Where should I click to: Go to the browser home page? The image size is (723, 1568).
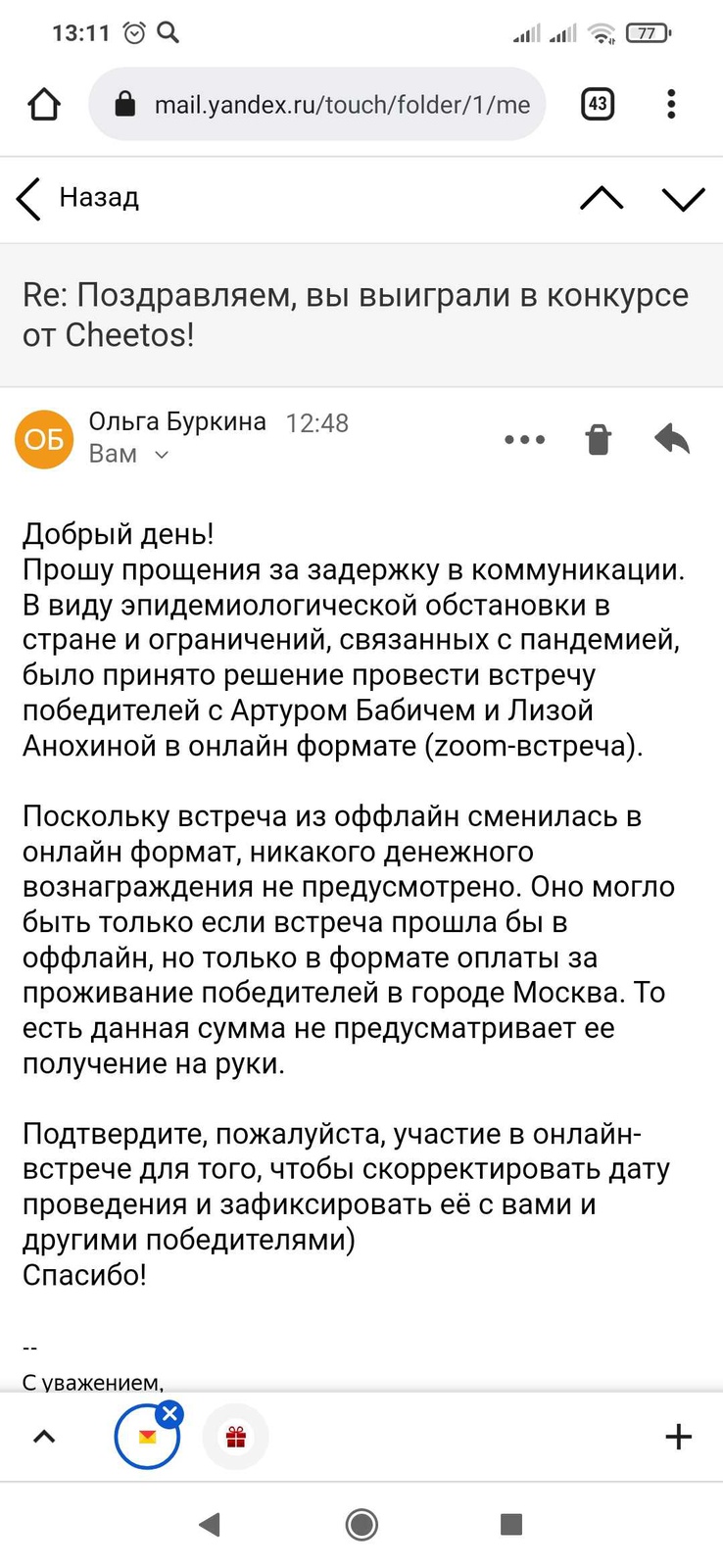click(43, 104)
